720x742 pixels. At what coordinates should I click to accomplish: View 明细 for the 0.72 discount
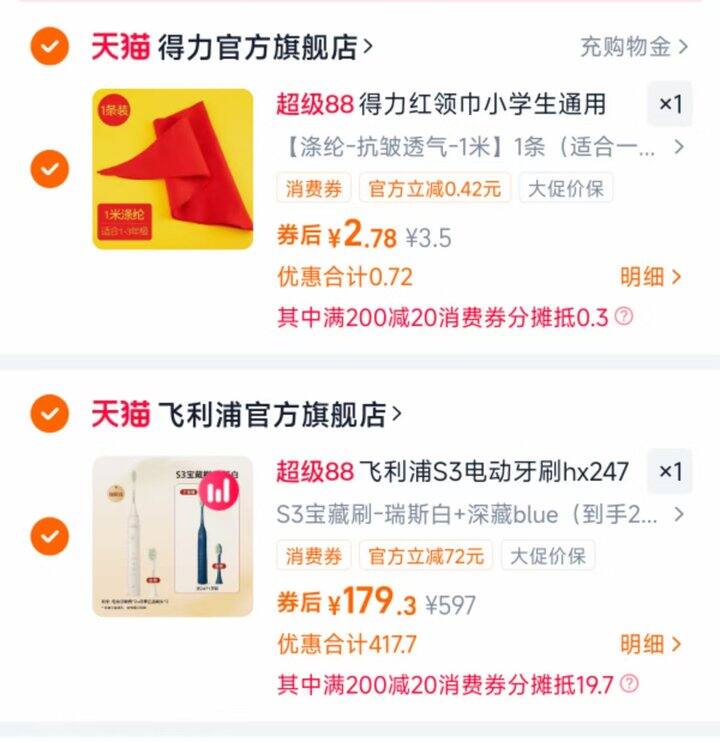(x=650, y=277)
